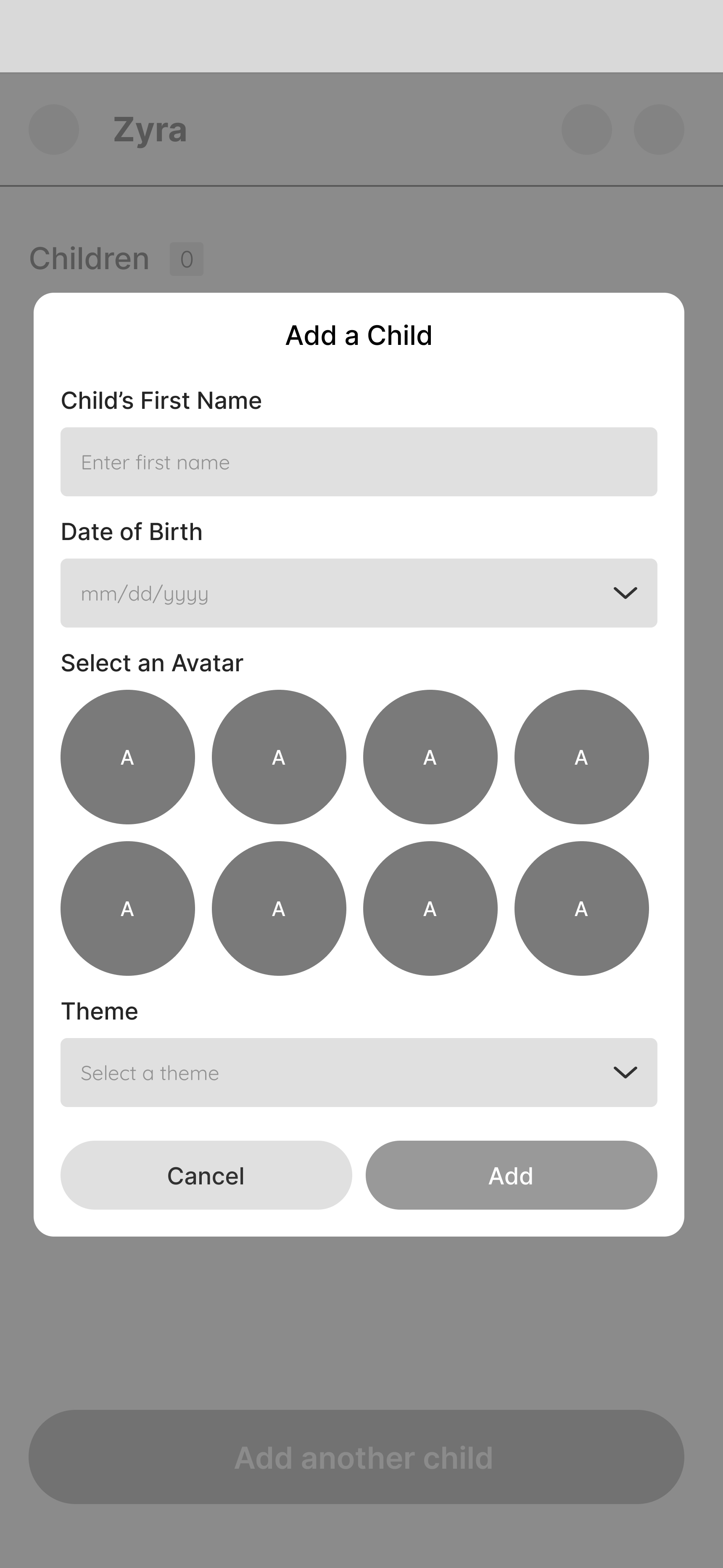Tap the Child's First Name field

coord(359,462)
